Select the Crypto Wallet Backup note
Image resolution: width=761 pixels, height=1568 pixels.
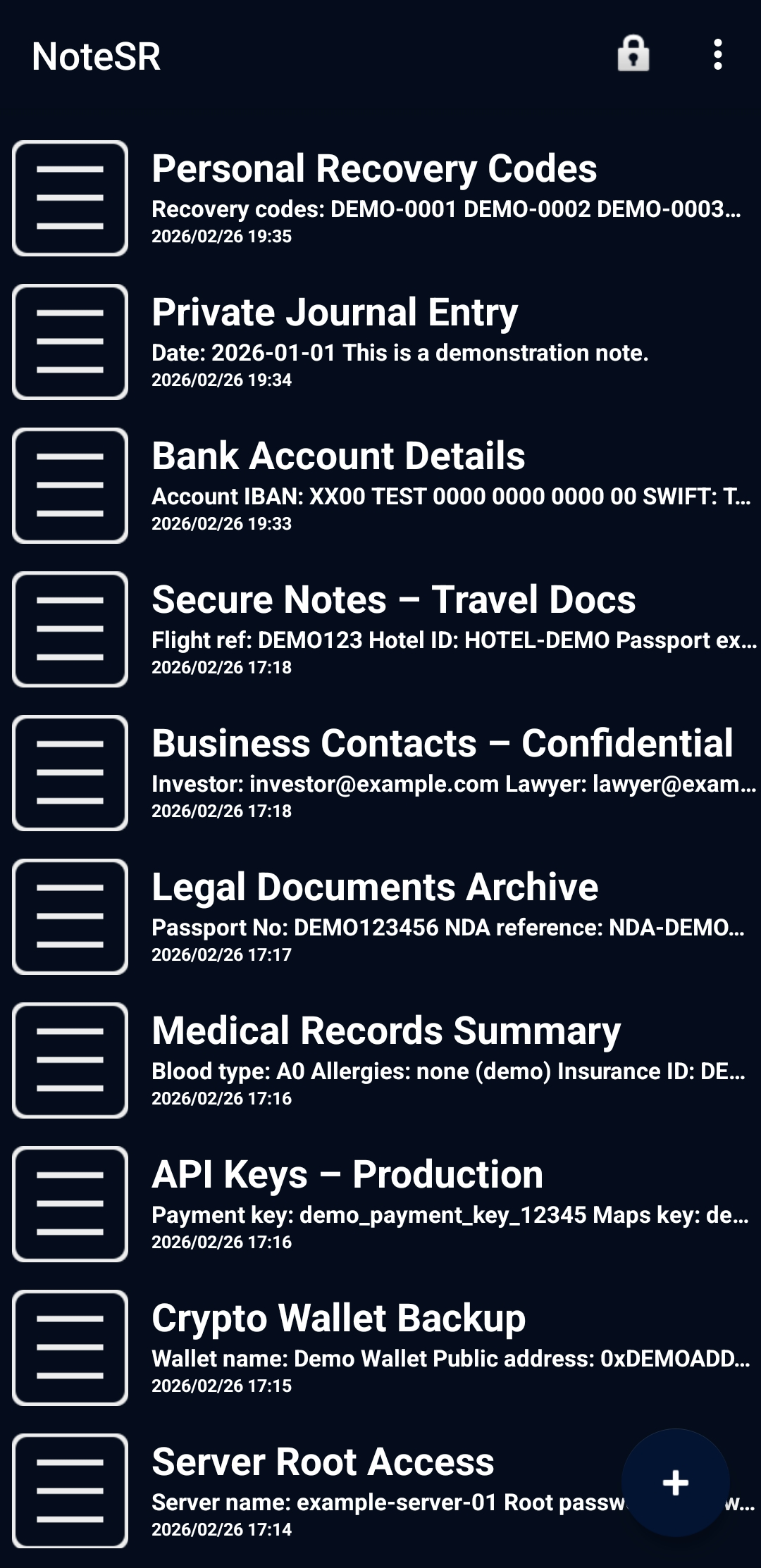(x=338, y=1319)
